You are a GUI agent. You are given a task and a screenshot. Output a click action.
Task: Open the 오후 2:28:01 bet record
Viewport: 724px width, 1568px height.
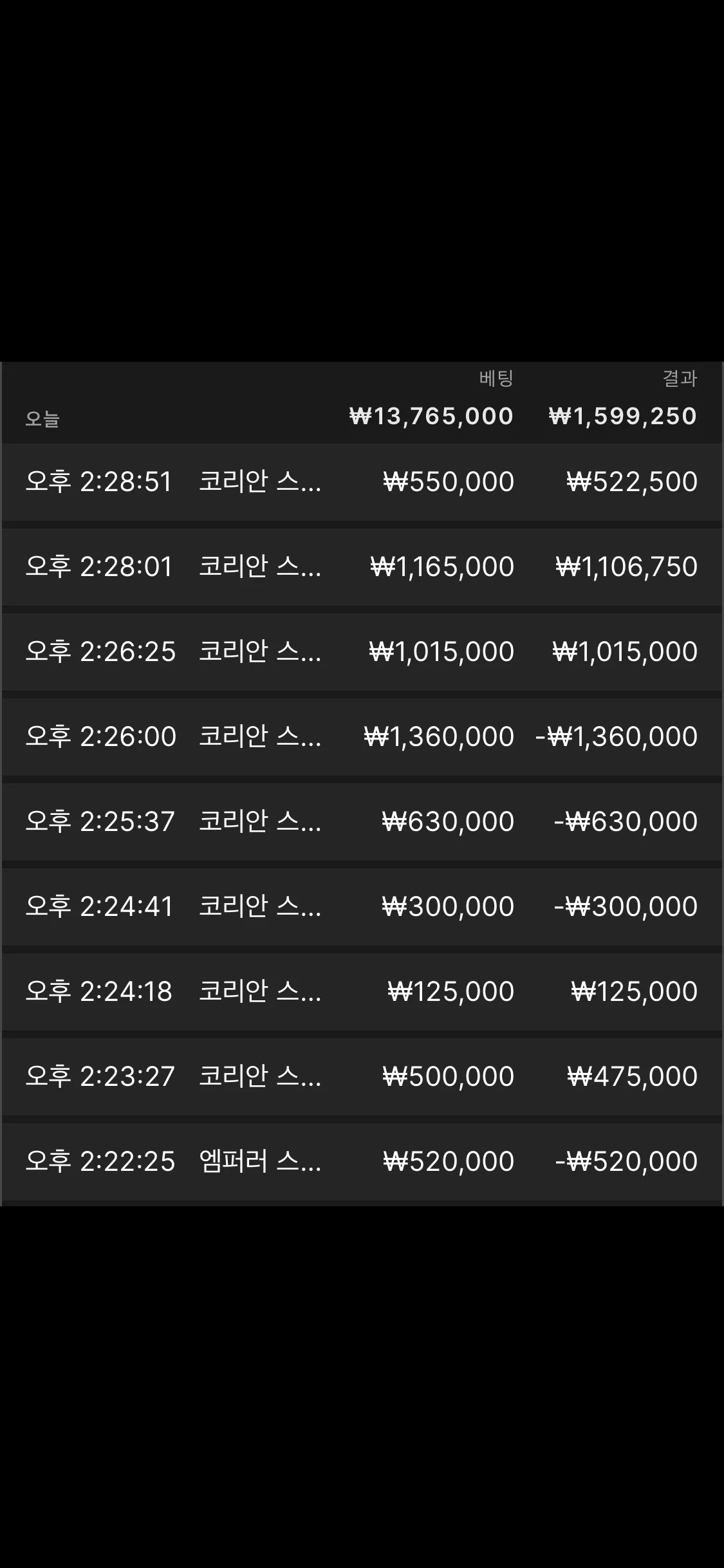coord(362,567)
